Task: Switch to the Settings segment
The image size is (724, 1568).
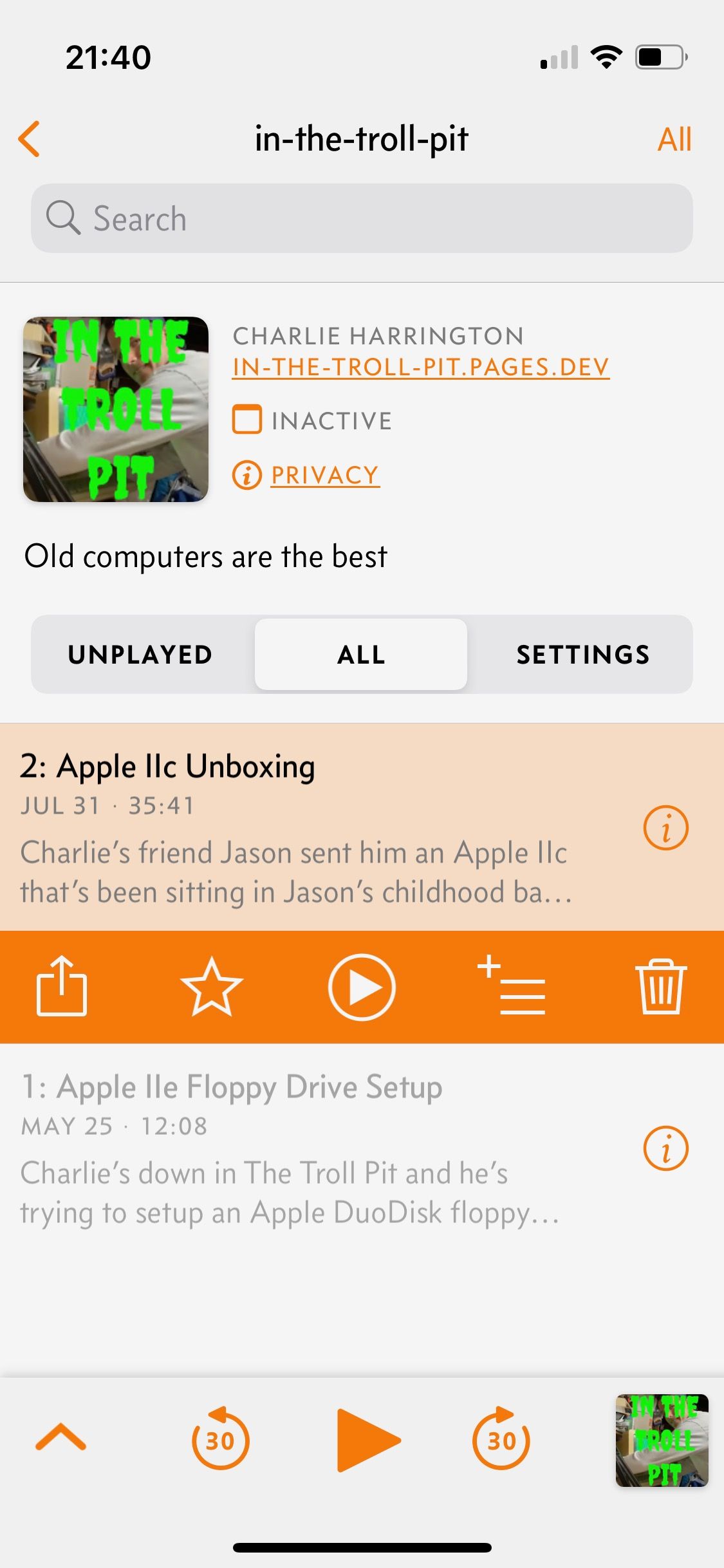Action: coord(582,654)
